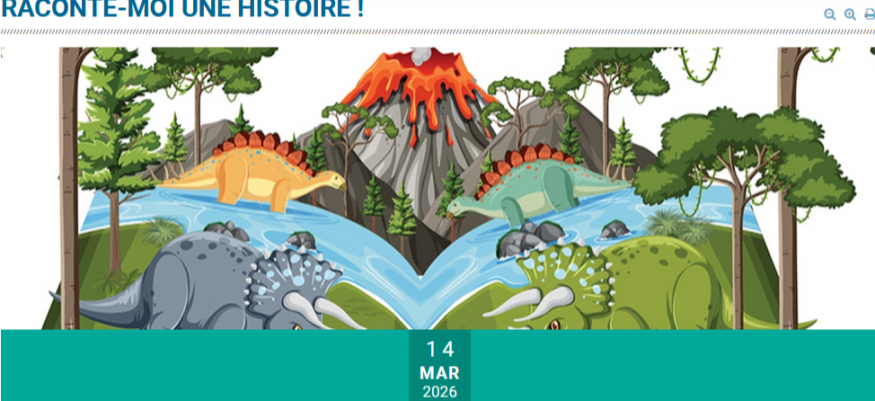Image resolution: width=875 pixels, height=401 pixels.
Task: Tap the zoom out magnifier icon
Action: (829, 14)
